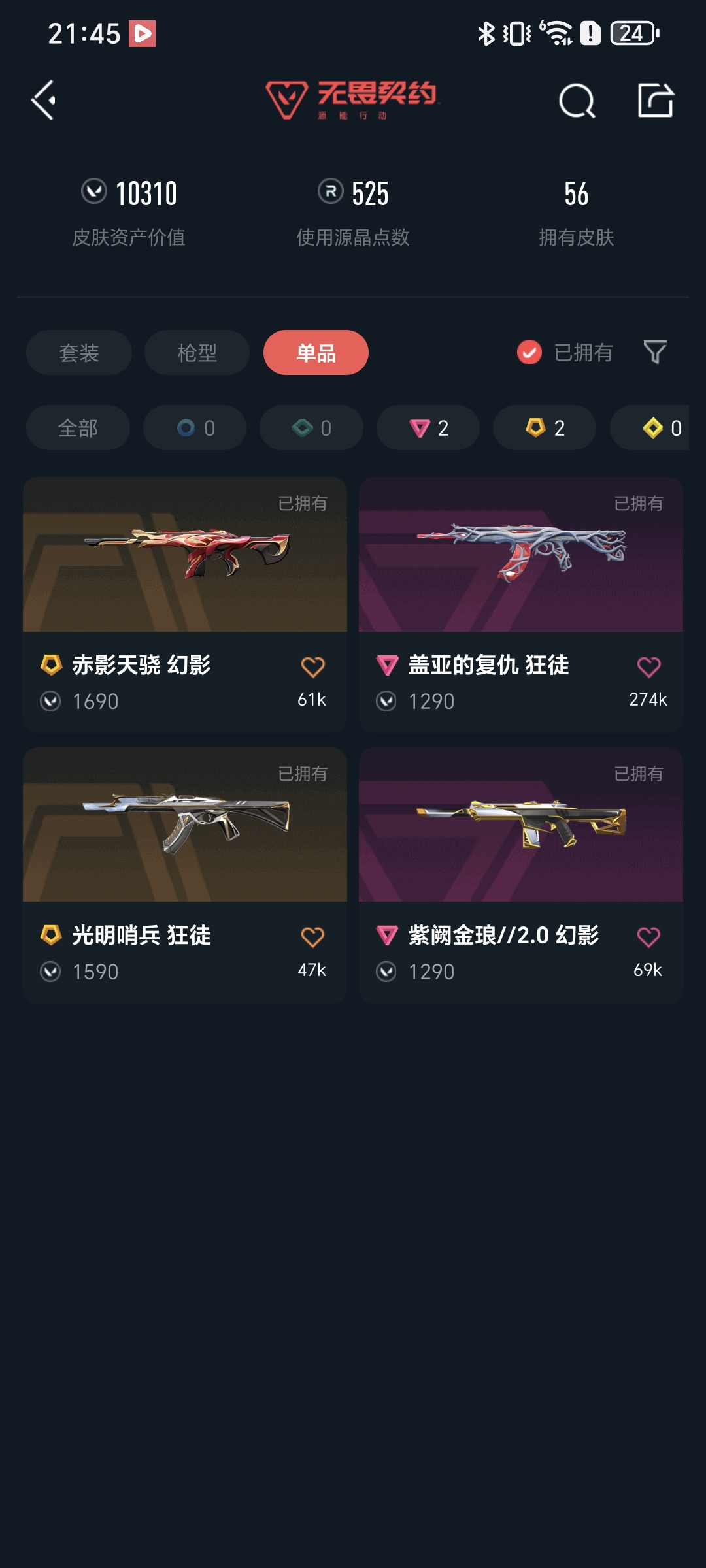The height and width of the screenshot is (1568, 706).
Task: Open the 光明哨兵 狂徒 skin card
Action: tap(185, 875)
